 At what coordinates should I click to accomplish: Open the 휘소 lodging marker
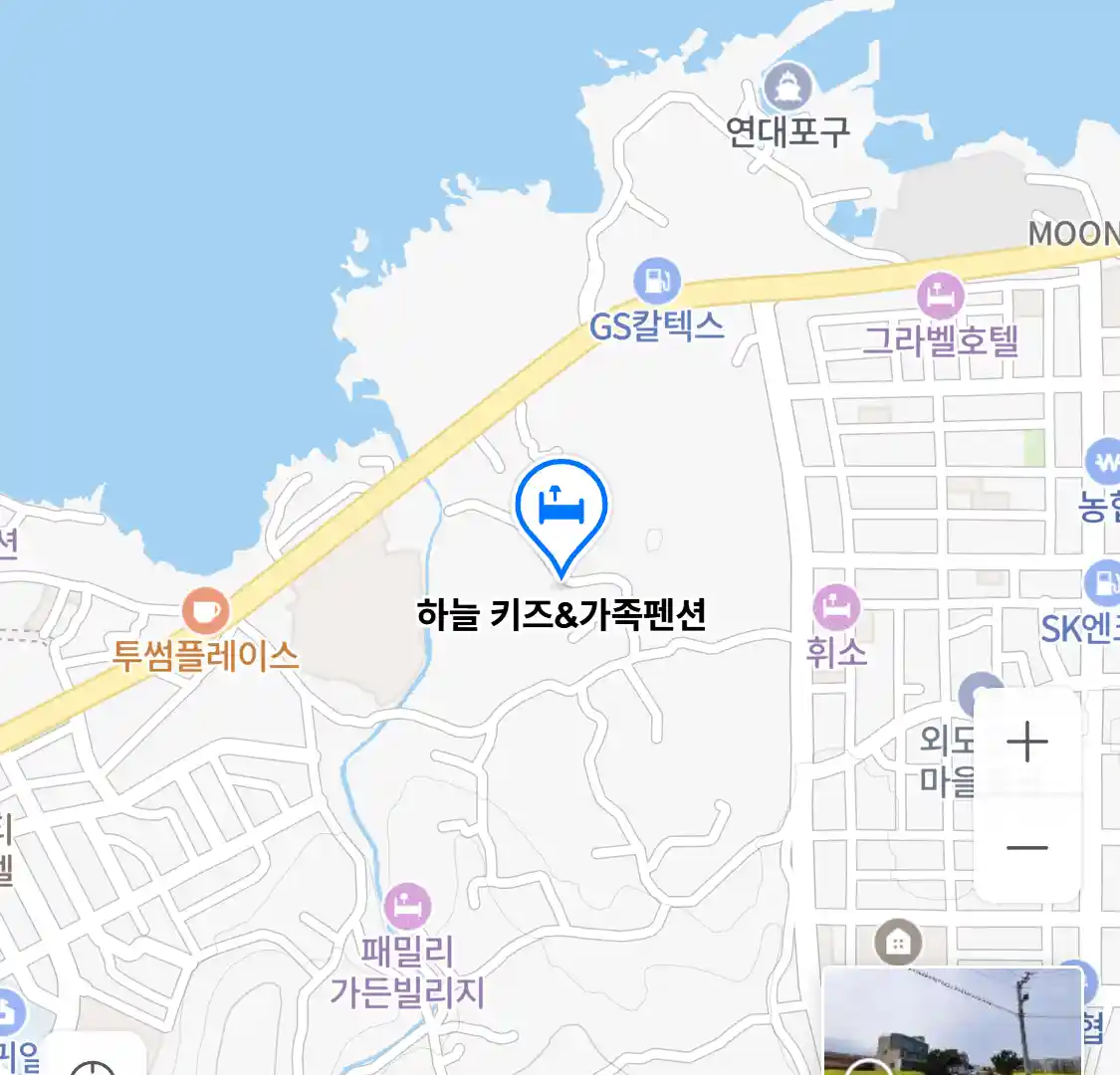pyautogui.click(x=836, y=606)
